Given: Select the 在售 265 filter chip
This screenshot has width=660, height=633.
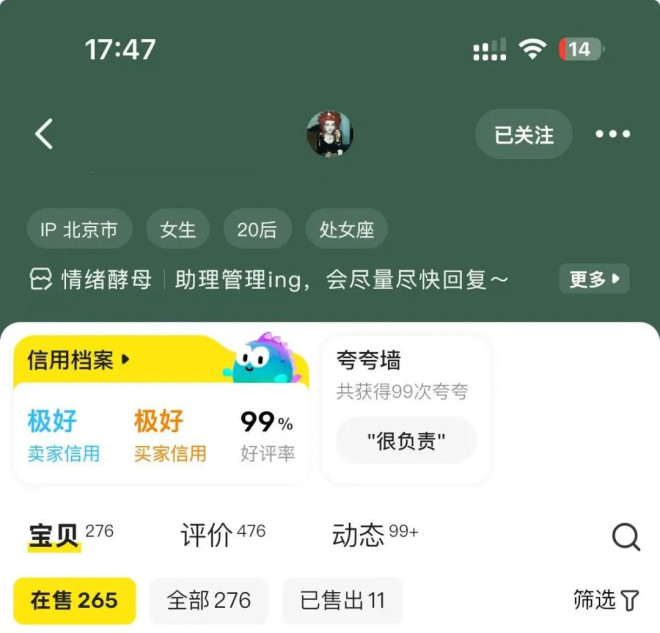Looking at the screenshot, I should 74,600.
